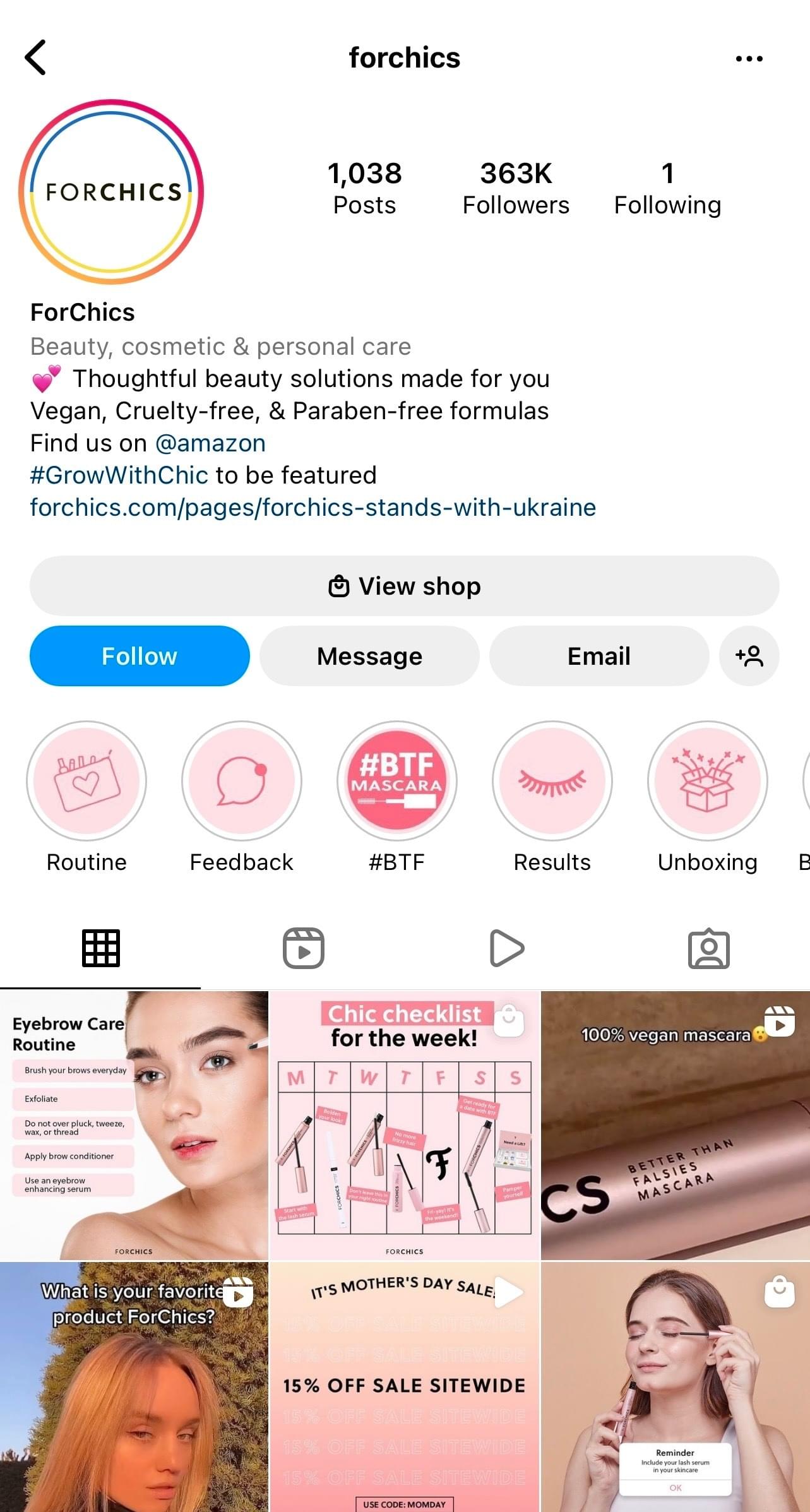Tap the Email button
Screen dimensions: 810x1512
pos(599,656)
